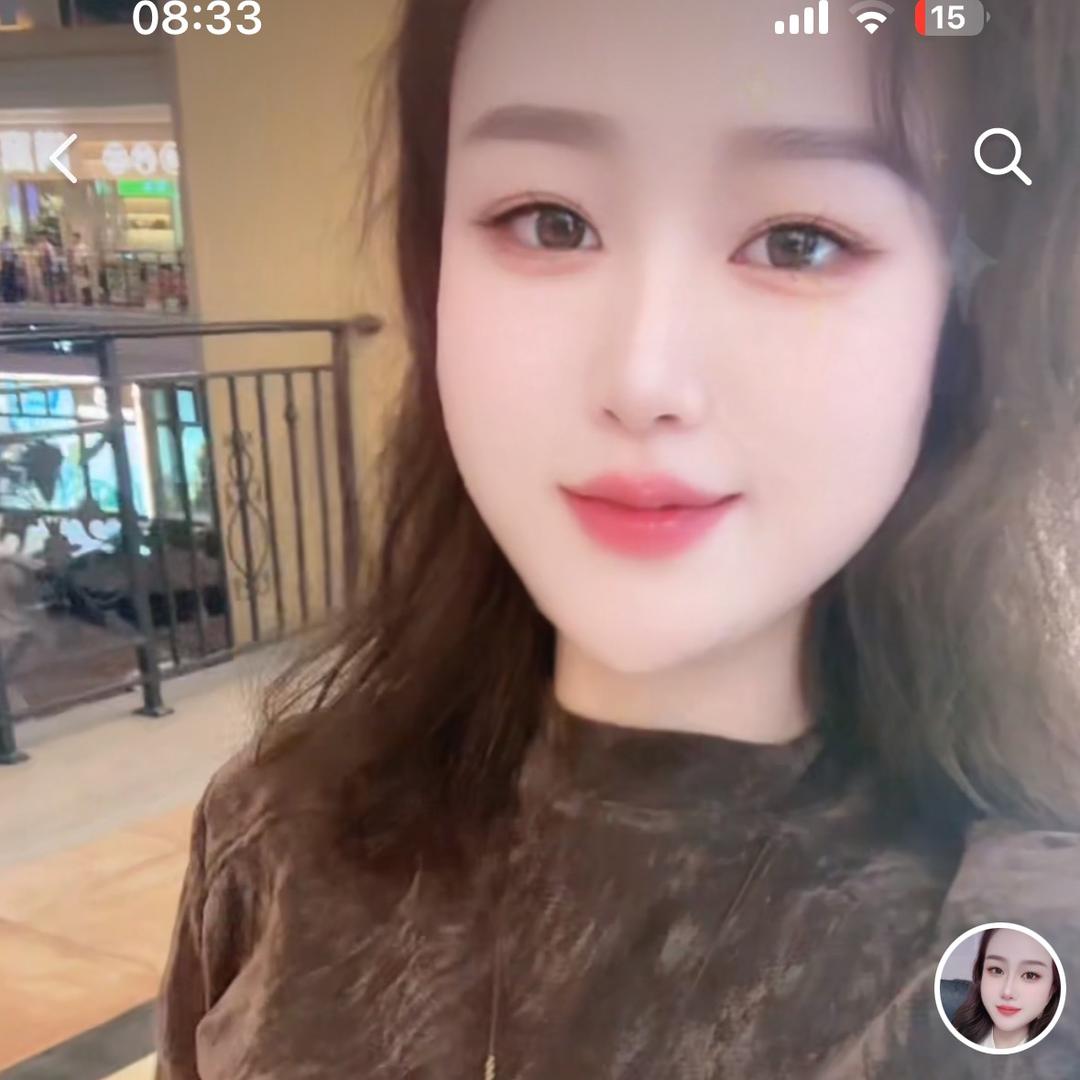
Task: Open the creator's round profile avatar
Action: [1000, 988]
